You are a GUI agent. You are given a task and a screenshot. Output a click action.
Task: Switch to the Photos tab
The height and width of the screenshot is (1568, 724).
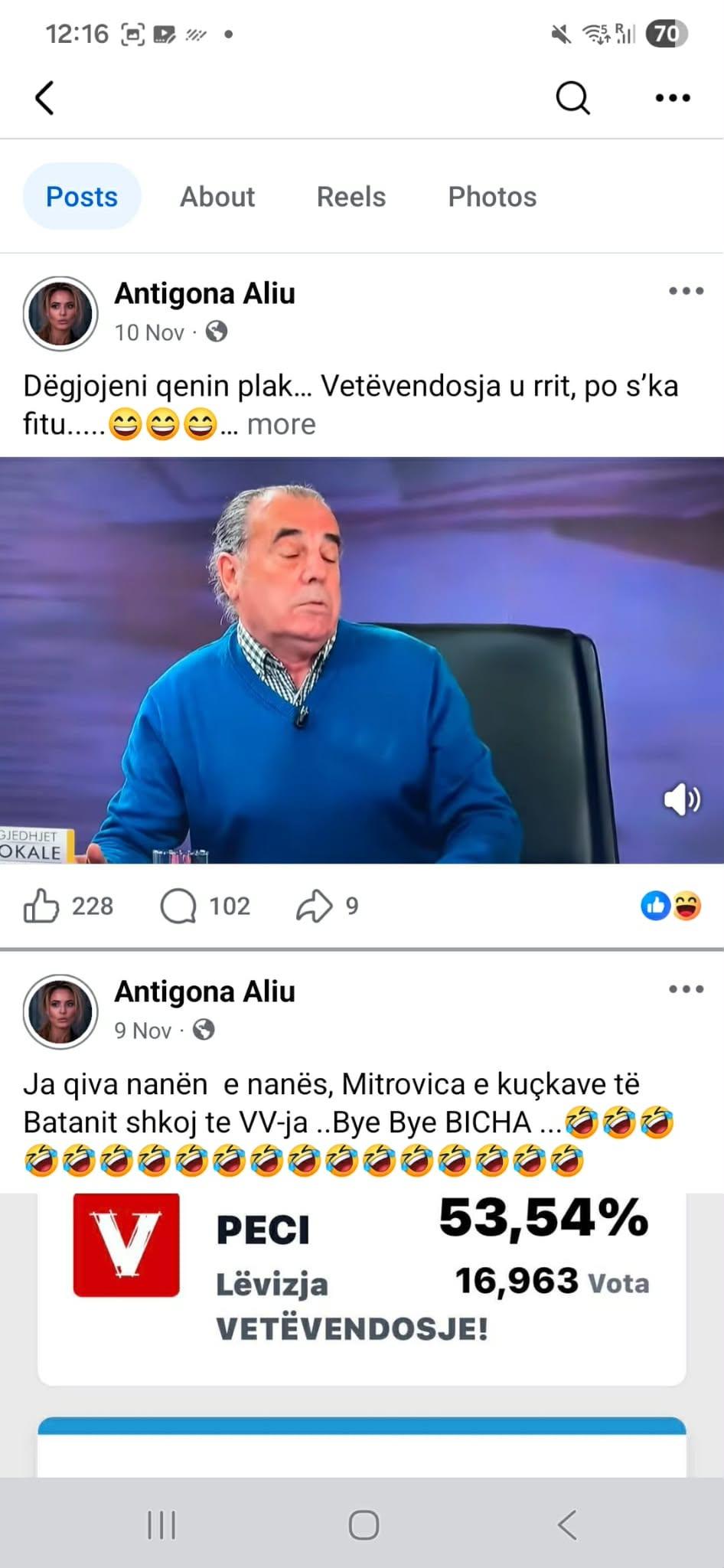[492, 197]
